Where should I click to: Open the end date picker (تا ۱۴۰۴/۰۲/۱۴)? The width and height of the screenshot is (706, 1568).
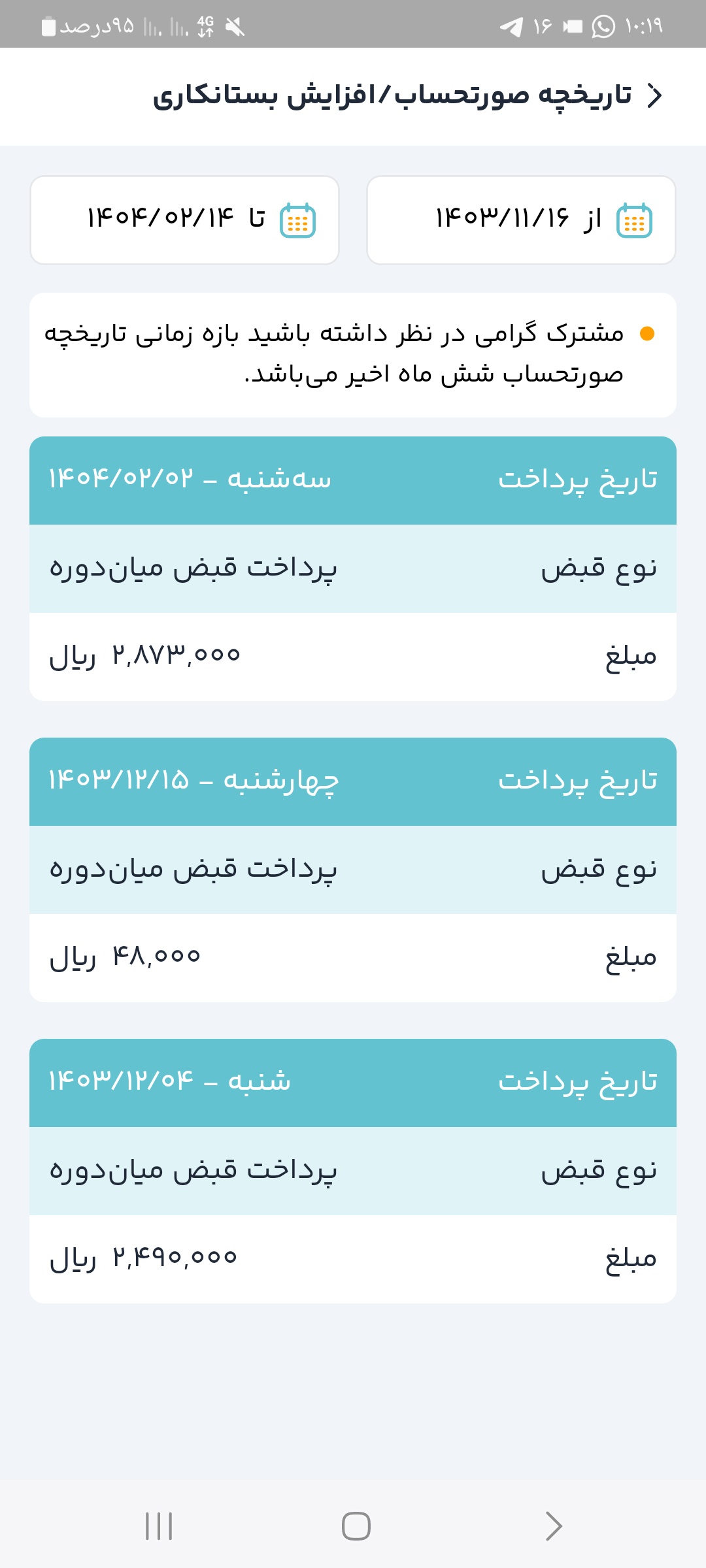(x=184, y=220)
